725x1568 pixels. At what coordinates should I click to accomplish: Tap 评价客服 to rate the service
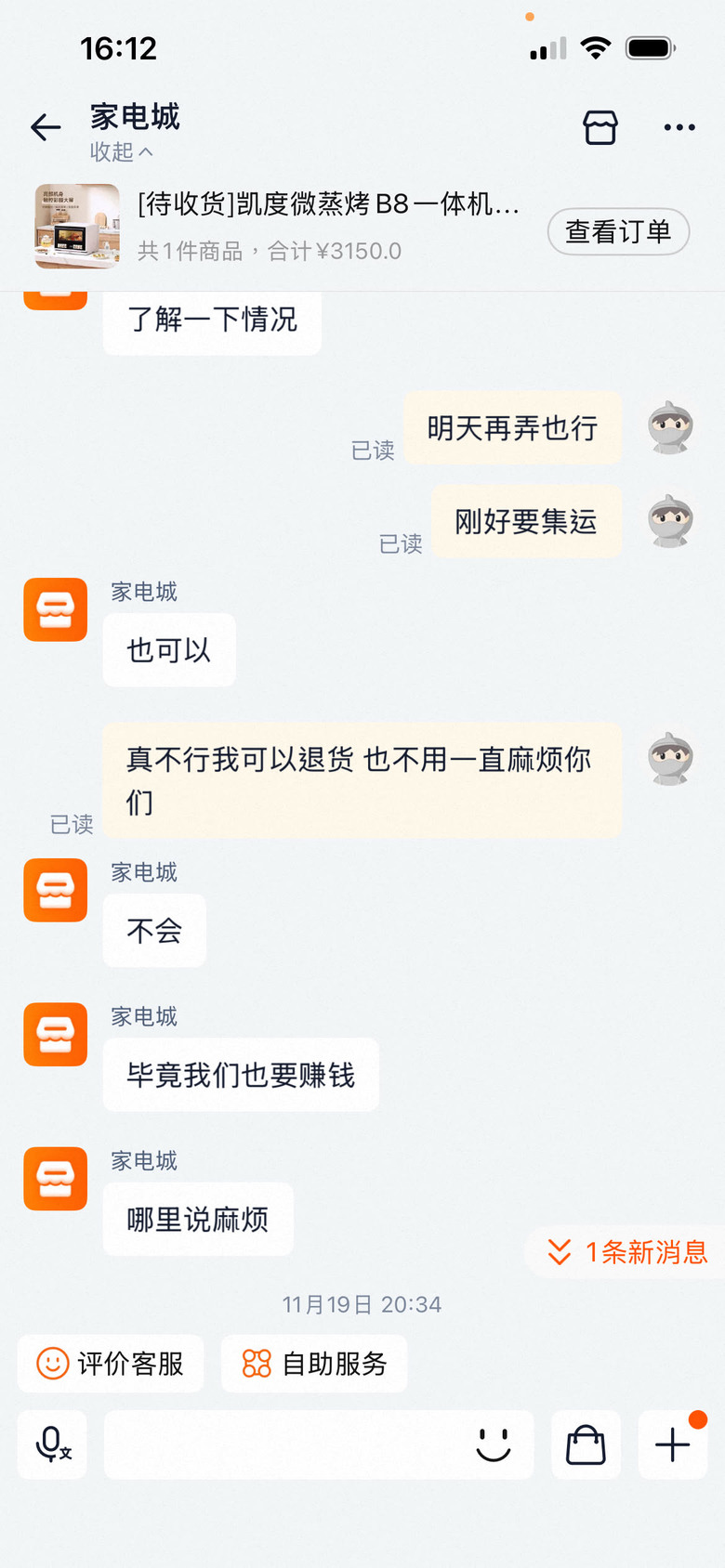pos(110,1364)
